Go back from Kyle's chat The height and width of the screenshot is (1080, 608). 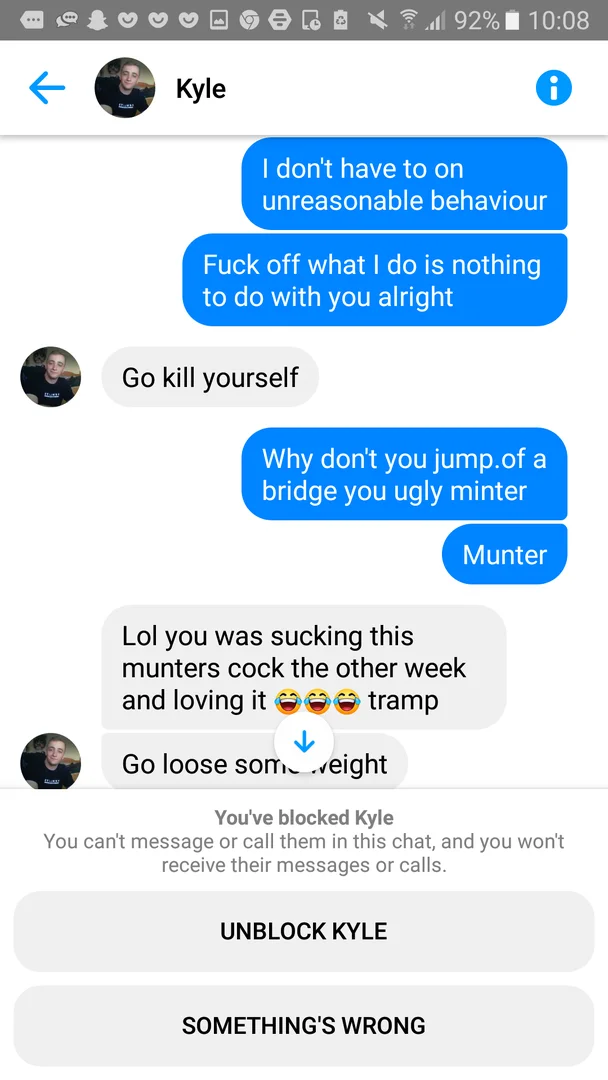tap(47, 87)
